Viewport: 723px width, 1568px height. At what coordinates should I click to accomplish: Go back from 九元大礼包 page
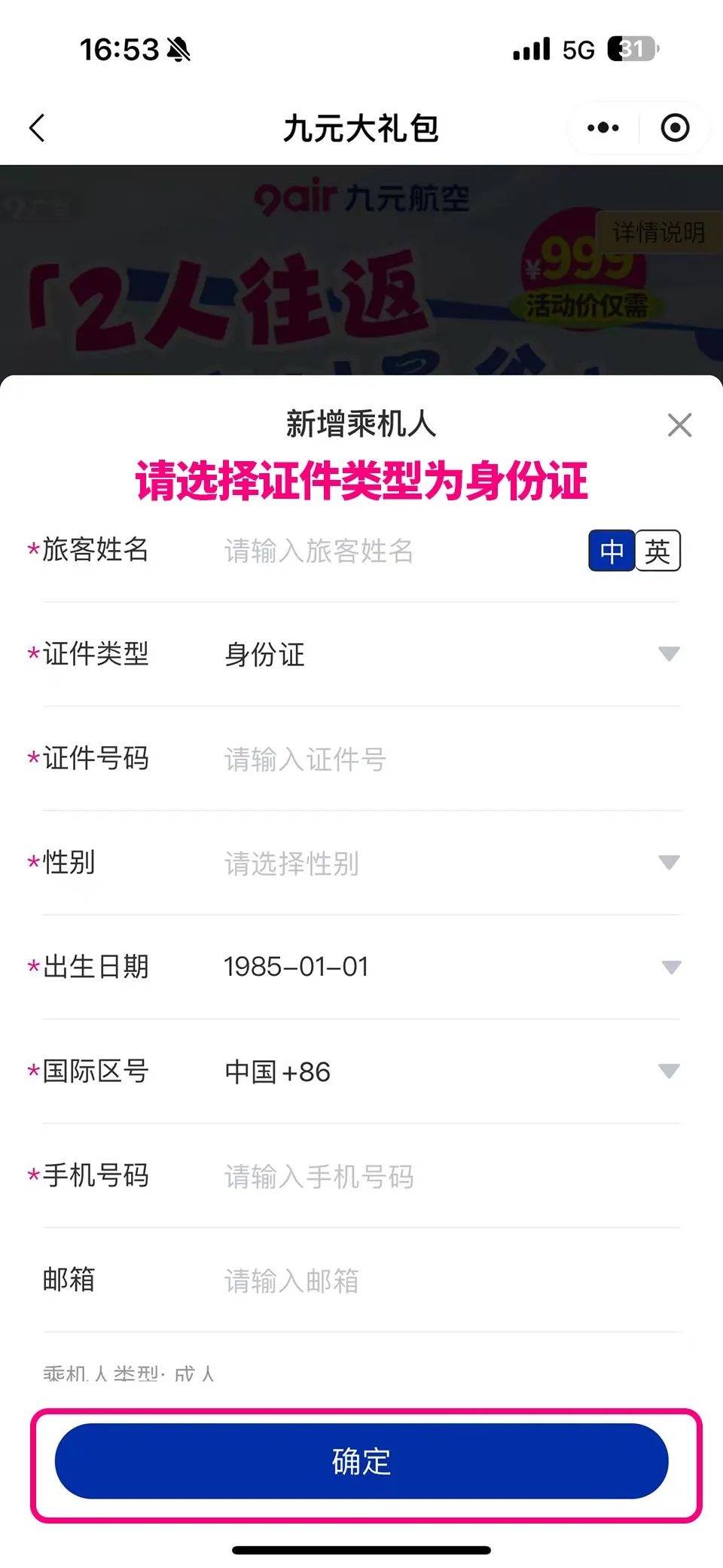click(x=38, y=128)
